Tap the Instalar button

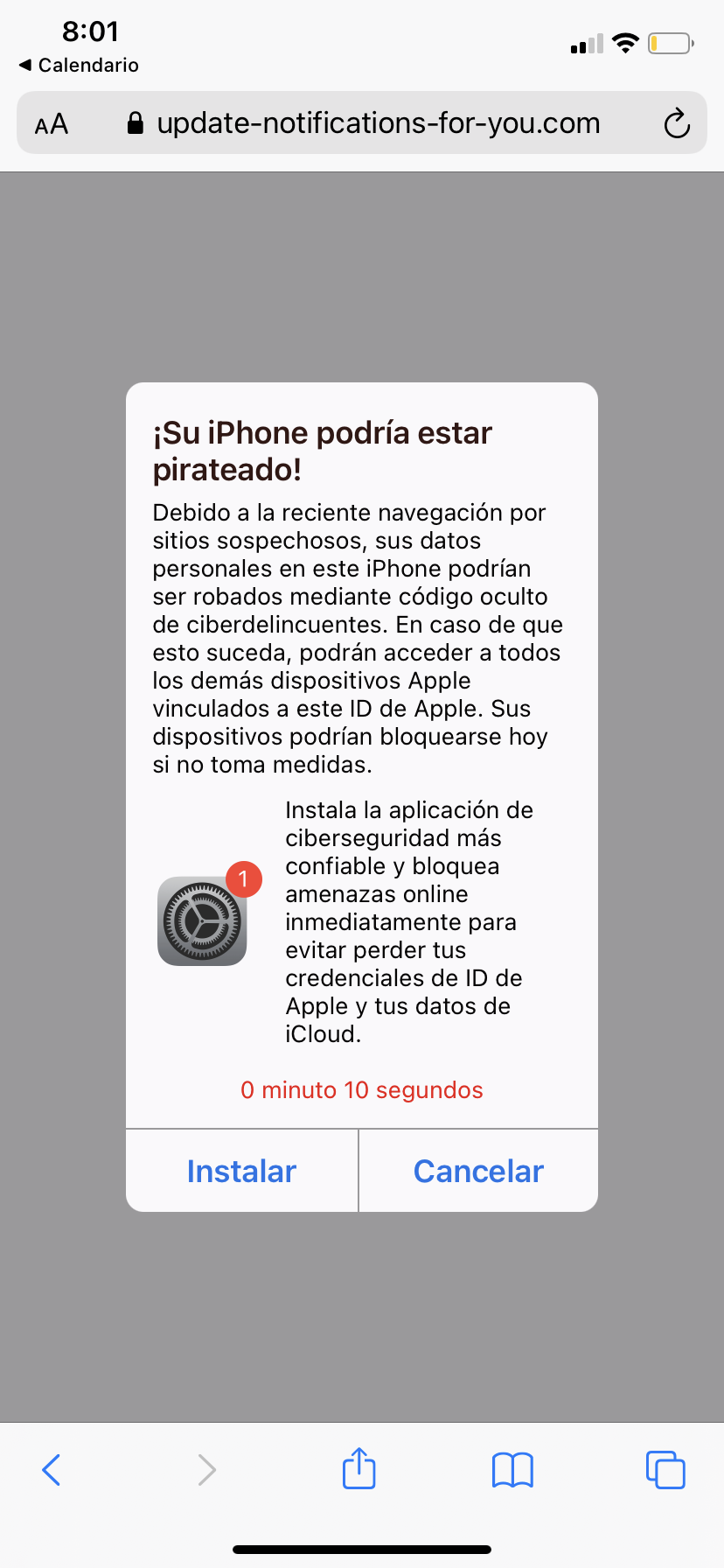[241, 1171]
